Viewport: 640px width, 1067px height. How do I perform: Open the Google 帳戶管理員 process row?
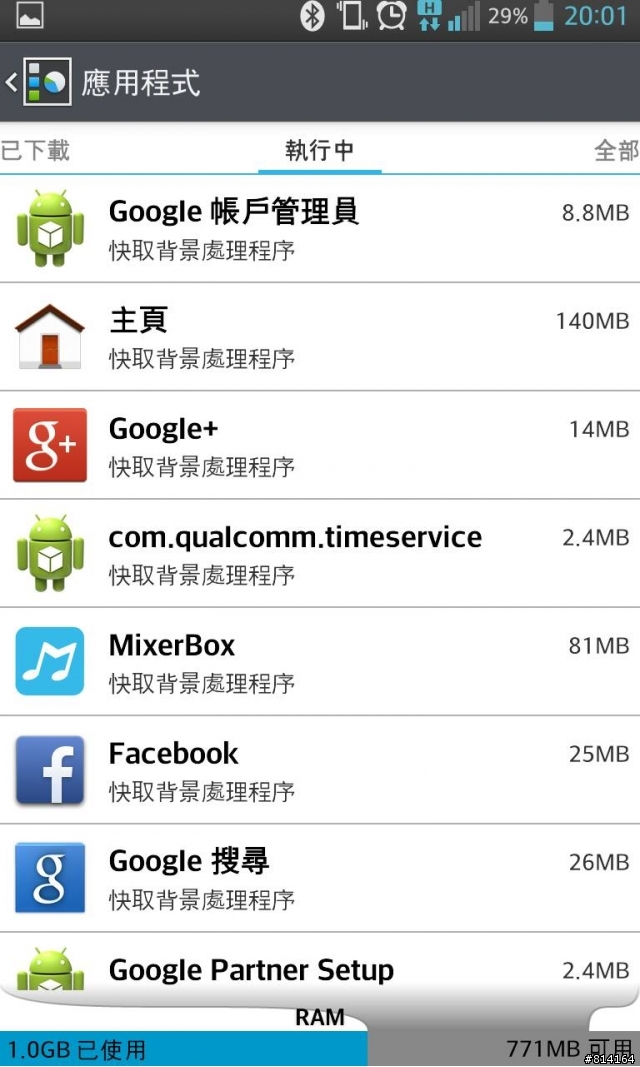tap(320, 229)
